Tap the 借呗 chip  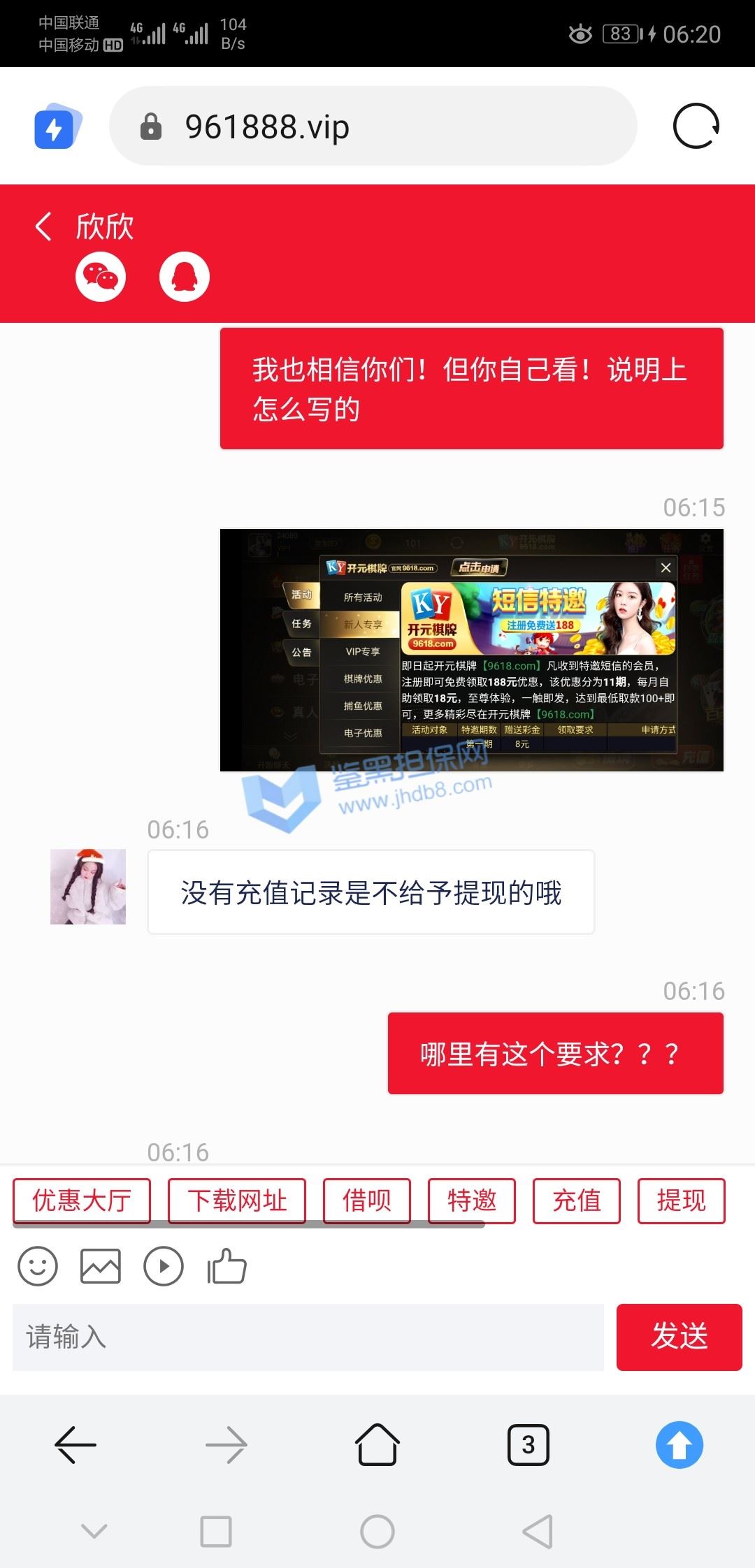coord(366,1200)
